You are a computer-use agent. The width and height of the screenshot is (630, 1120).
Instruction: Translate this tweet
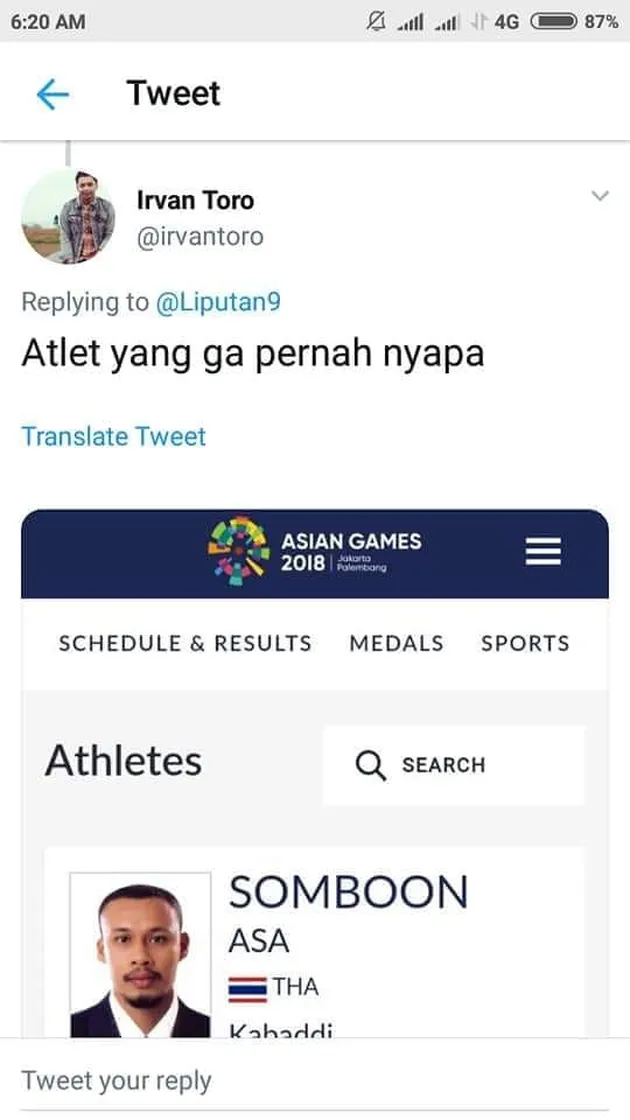click(114, 437)
